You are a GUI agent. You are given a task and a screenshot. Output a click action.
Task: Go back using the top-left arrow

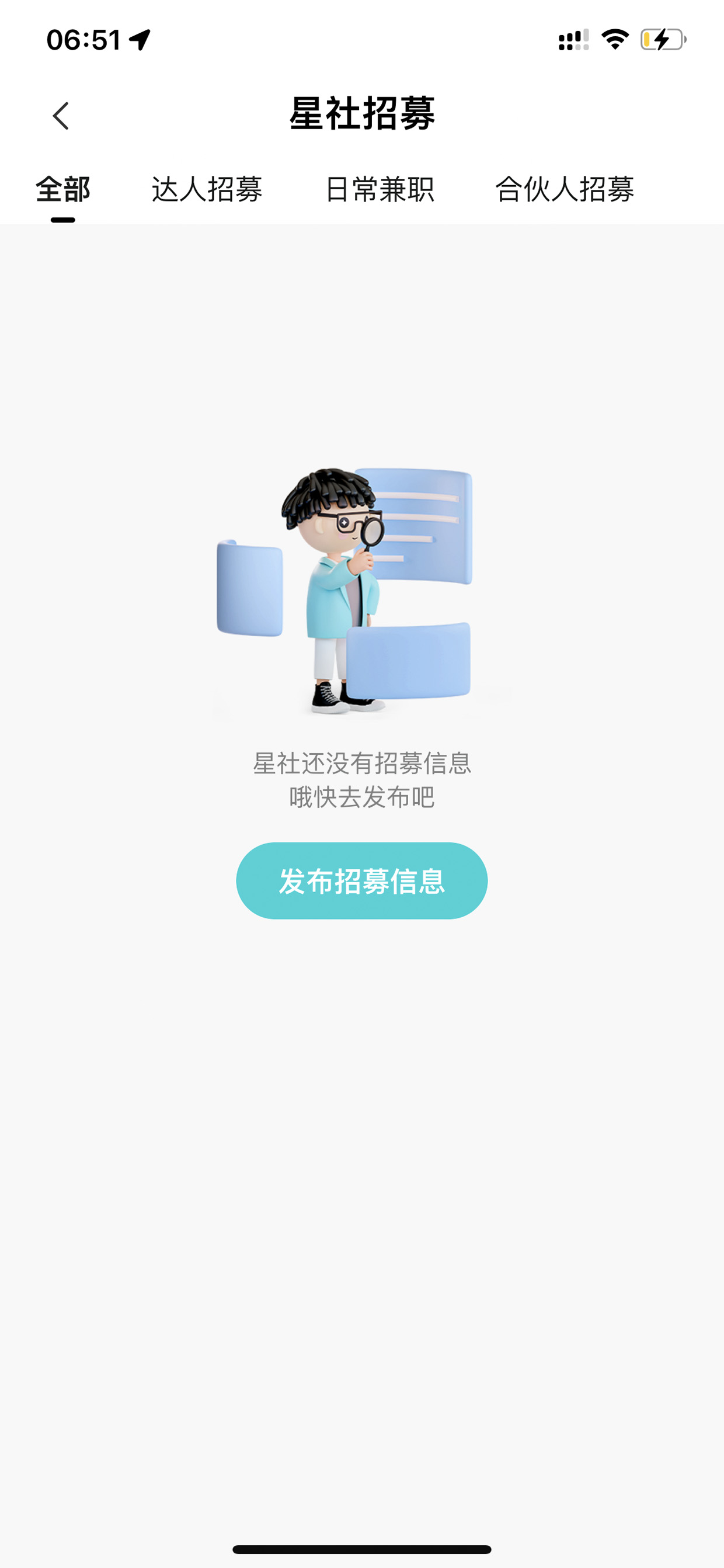61,116
